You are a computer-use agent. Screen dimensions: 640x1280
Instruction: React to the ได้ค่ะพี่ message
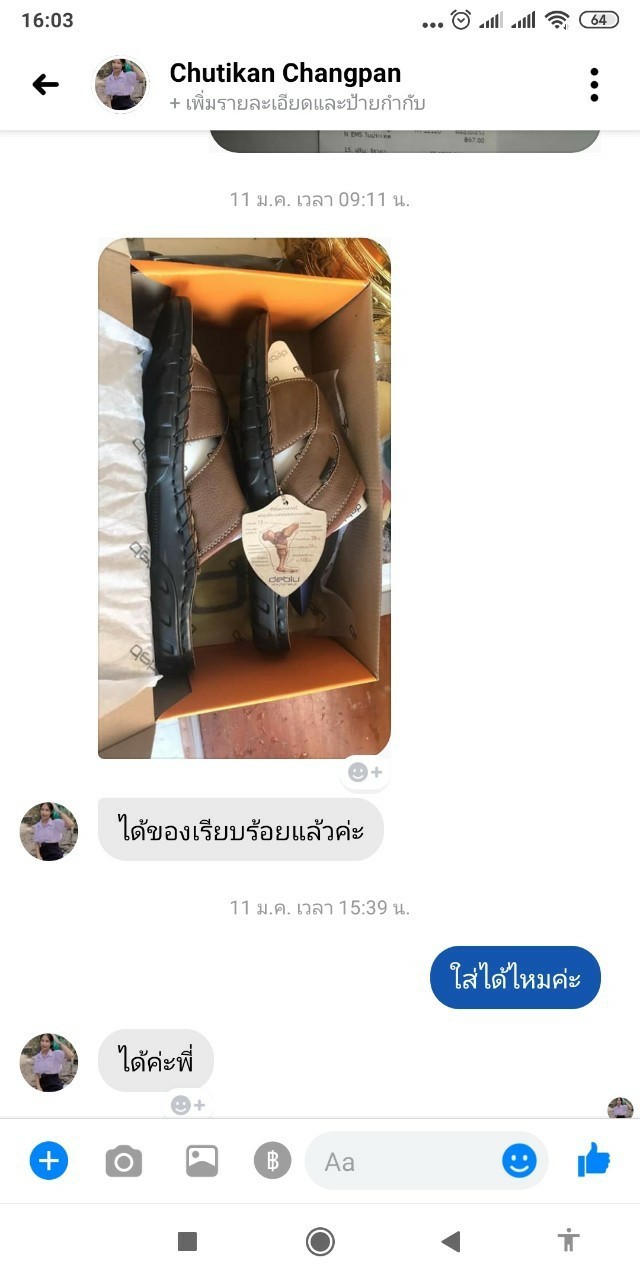pyautogui.click(x=187, y=1105)
